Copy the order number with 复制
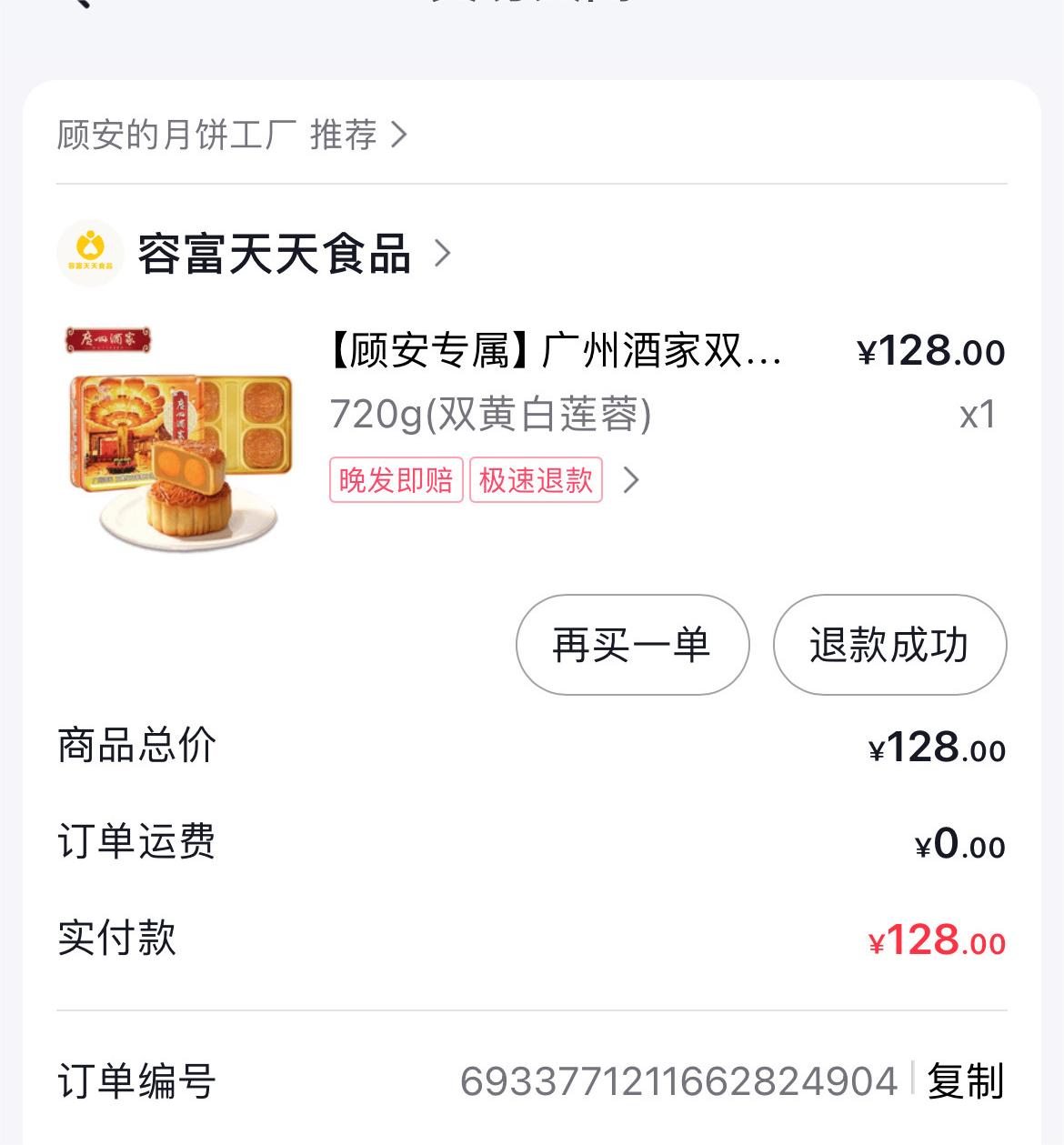 click(965, 1081)
